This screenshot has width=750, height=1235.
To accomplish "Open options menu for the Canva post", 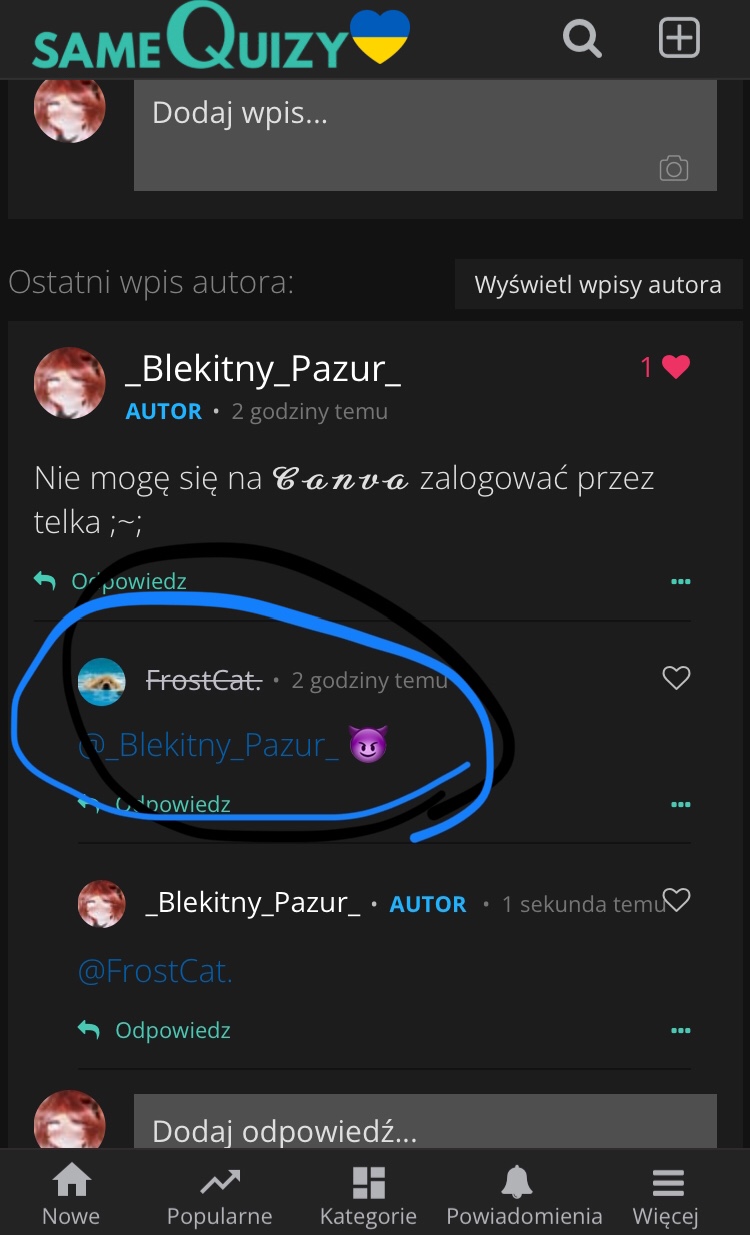I will pos(680,581).
